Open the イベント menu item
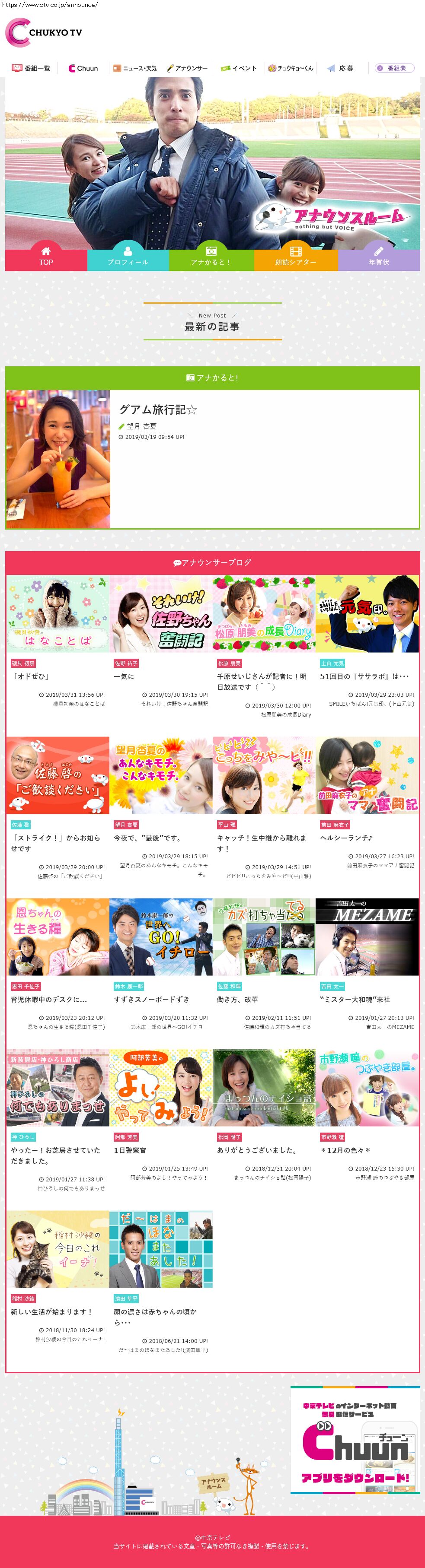 239,68
